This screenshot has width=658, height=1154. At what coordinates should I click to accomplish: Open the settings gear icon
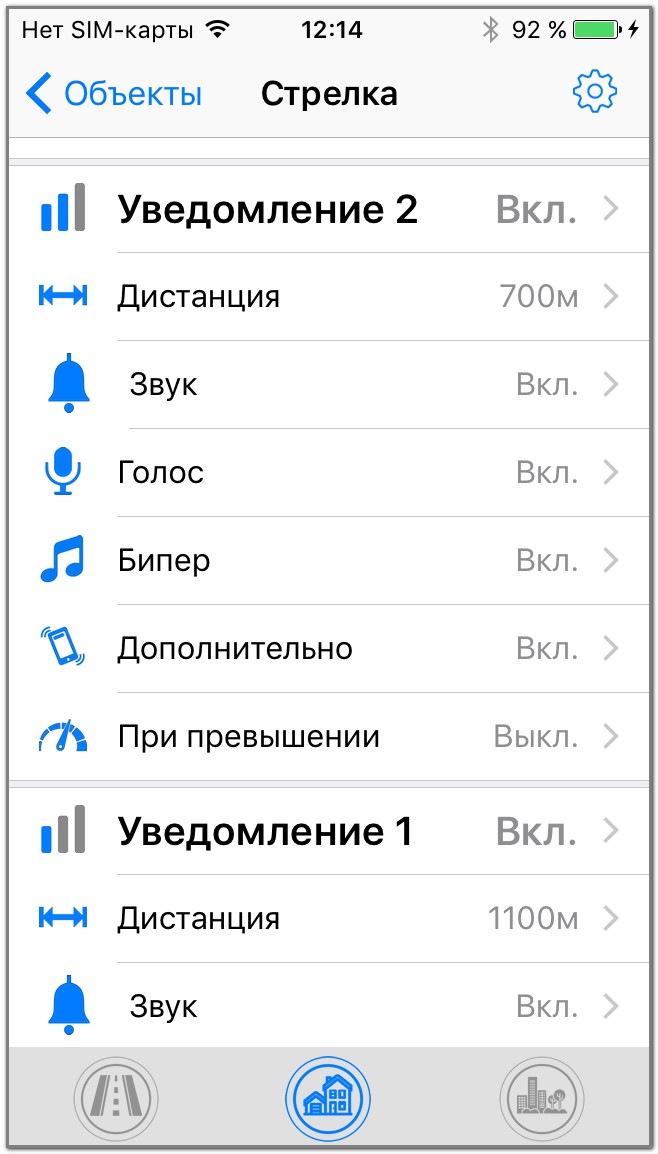pyautogui.click(x=595, y=93)
